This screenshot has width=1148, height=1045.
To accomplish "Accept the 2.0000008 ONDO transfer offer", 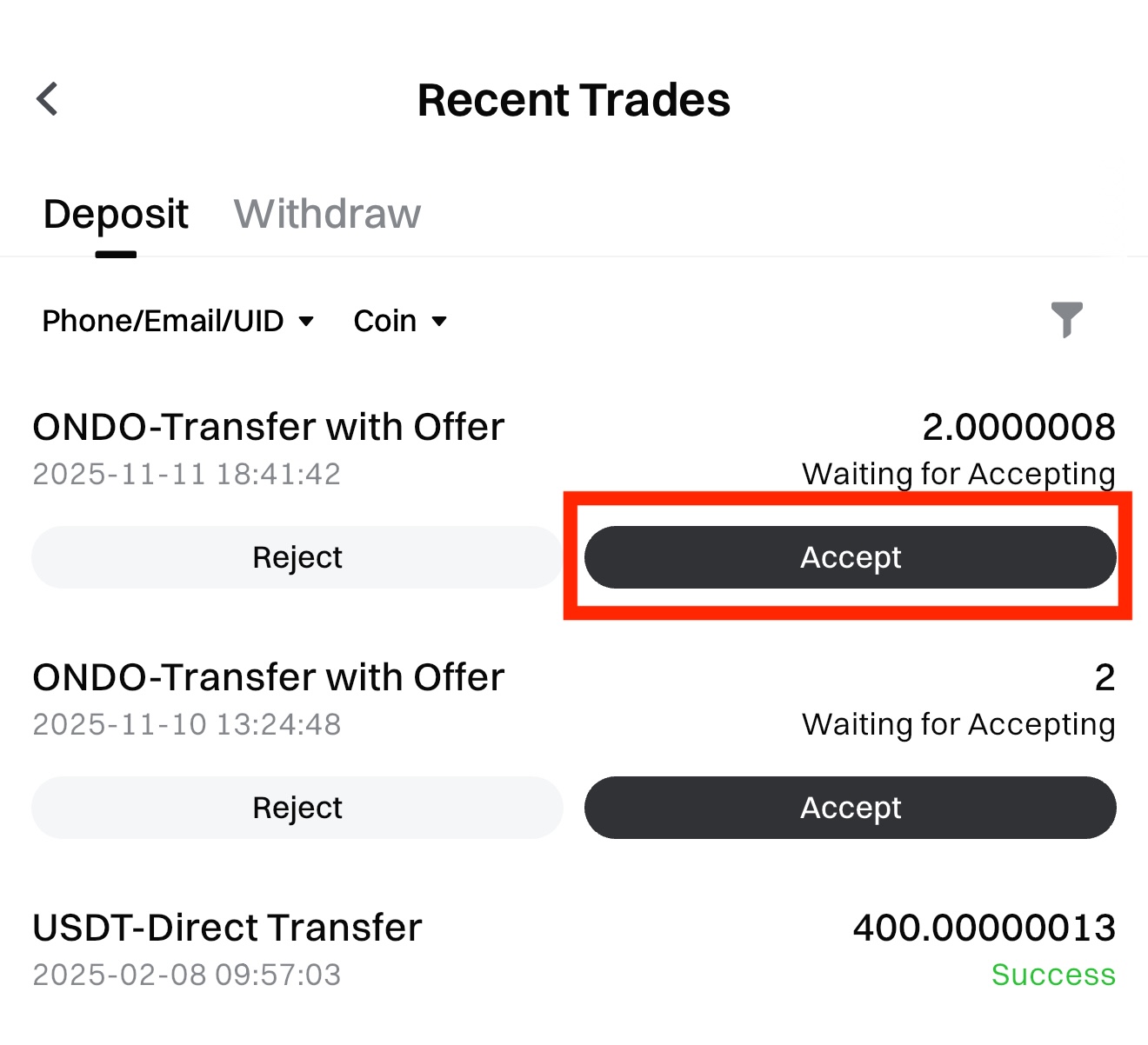I will (850, 557).
